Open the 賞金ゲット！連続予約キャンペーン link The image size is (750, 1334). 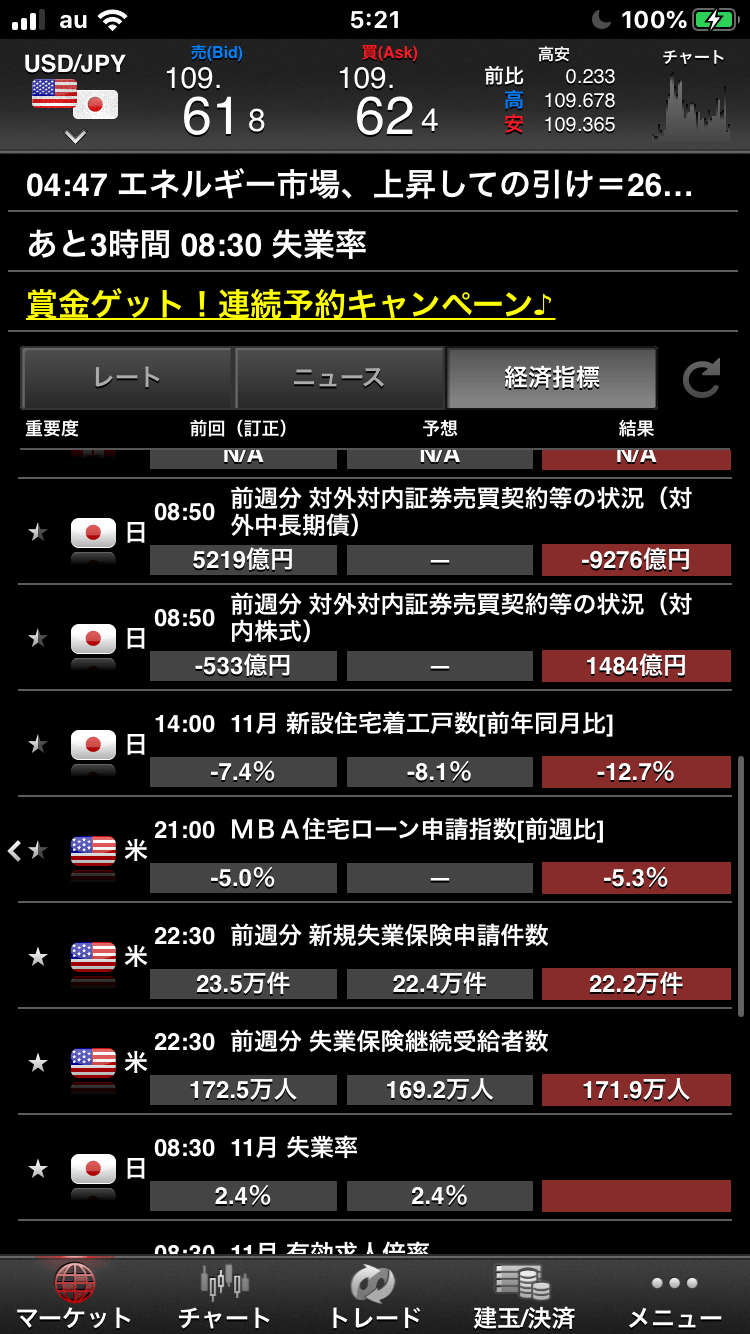tap(290, 303)
